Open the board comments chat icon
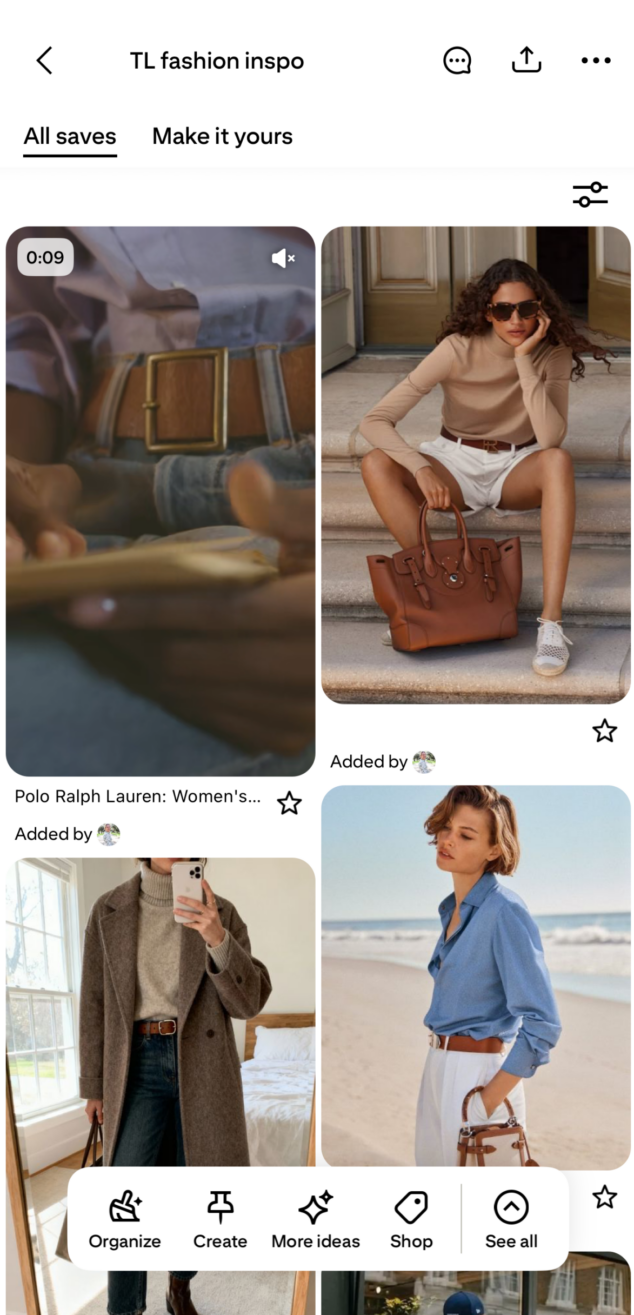Viewport: 634px width, 1315px height. (457, 61)
